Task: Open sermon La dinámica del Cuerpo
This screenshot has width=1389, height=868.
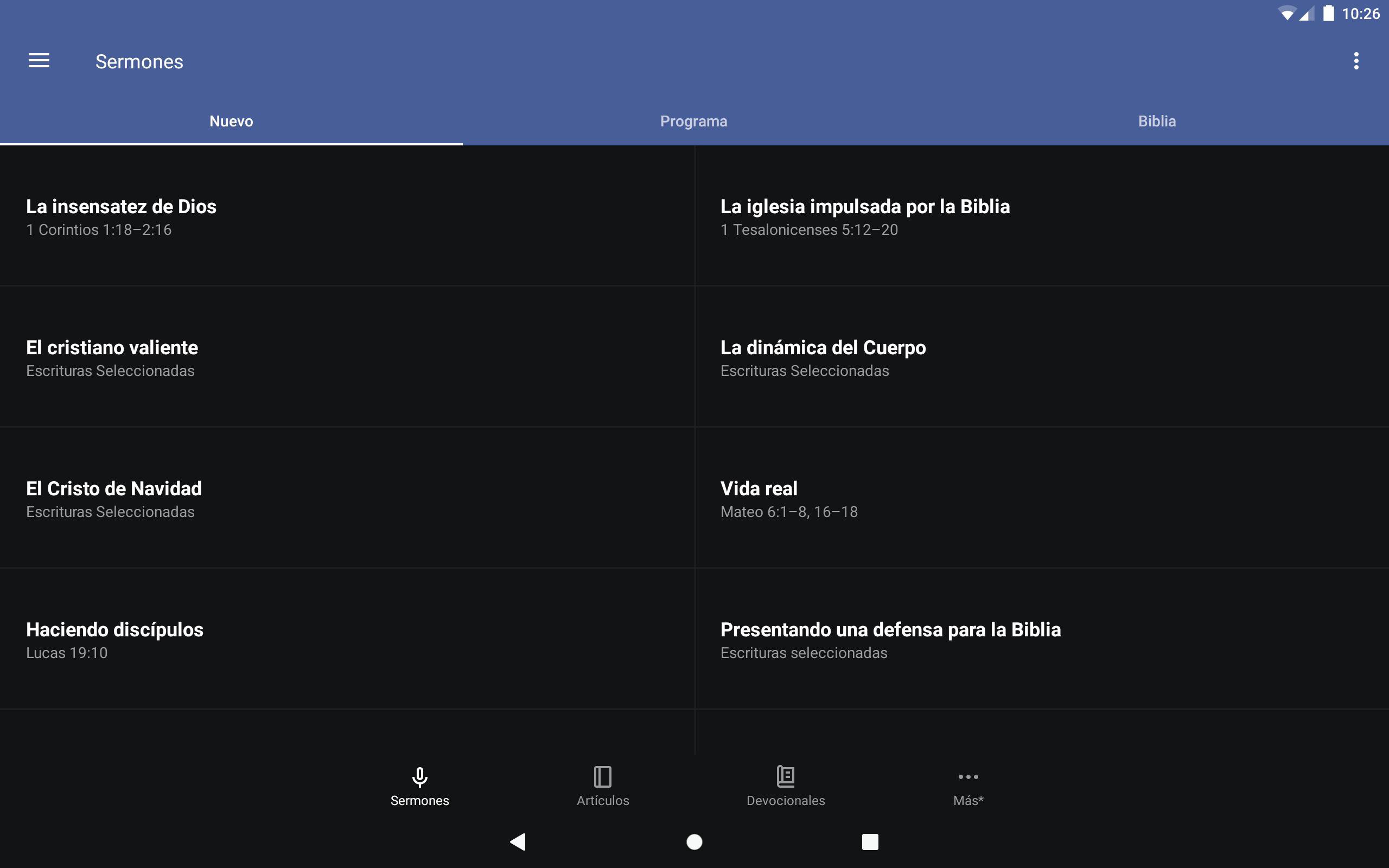Action: 1041,358
